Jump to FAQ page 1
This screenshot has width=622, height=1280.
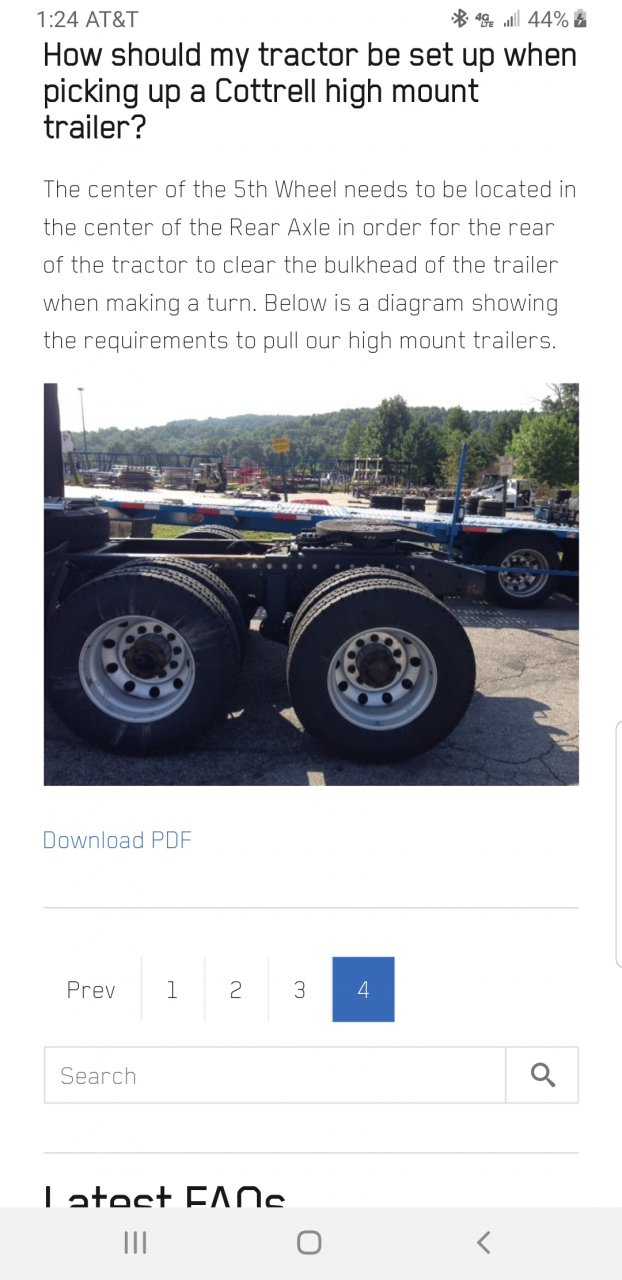172,990
